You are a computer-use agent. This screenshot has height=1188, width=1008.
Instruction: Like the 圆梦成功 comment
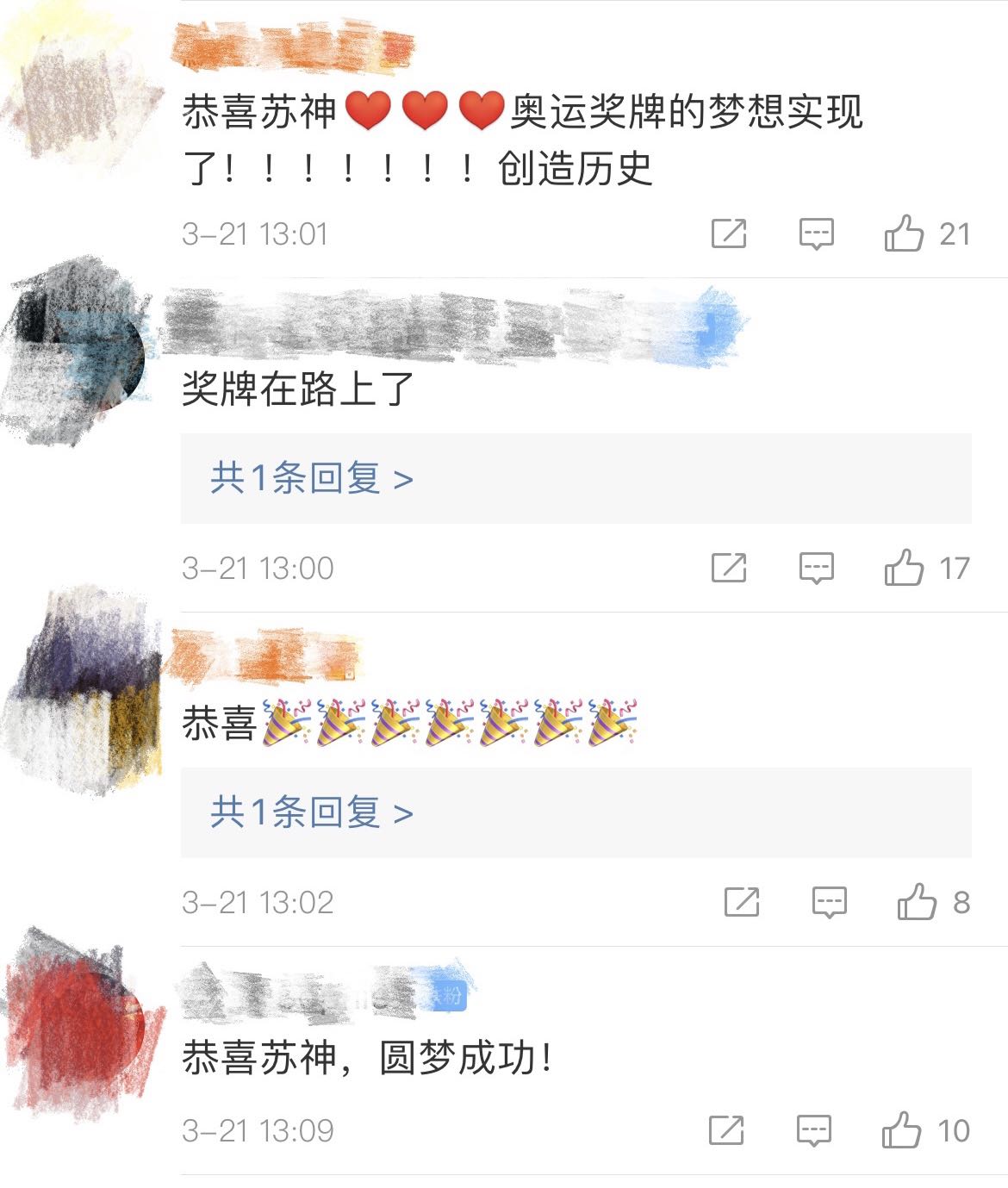tap(901, 1130)
